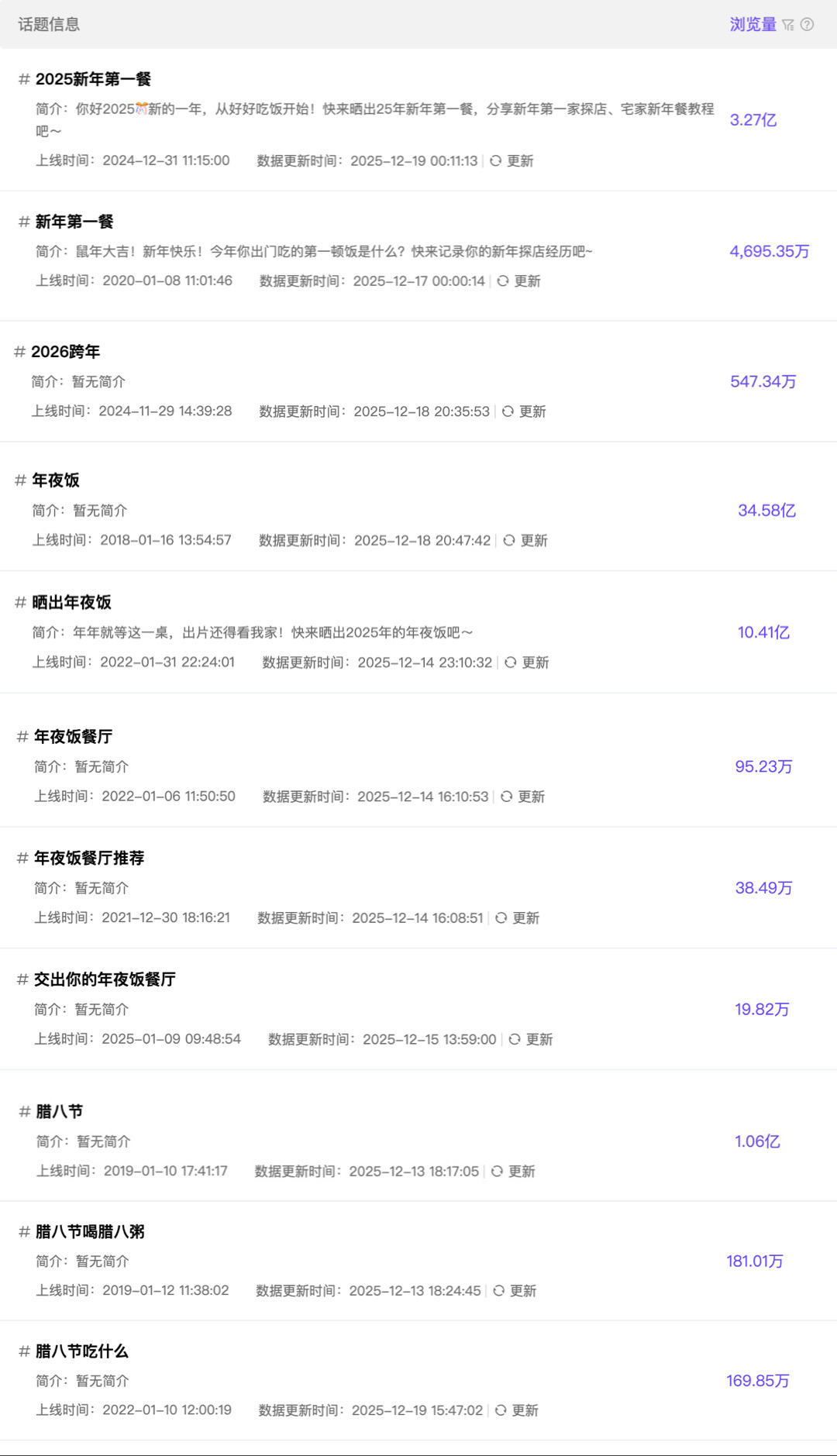The image size is (837, 1456).
Task: Update data for 腊八节吃什么
Action: (x=518, y=1410)
